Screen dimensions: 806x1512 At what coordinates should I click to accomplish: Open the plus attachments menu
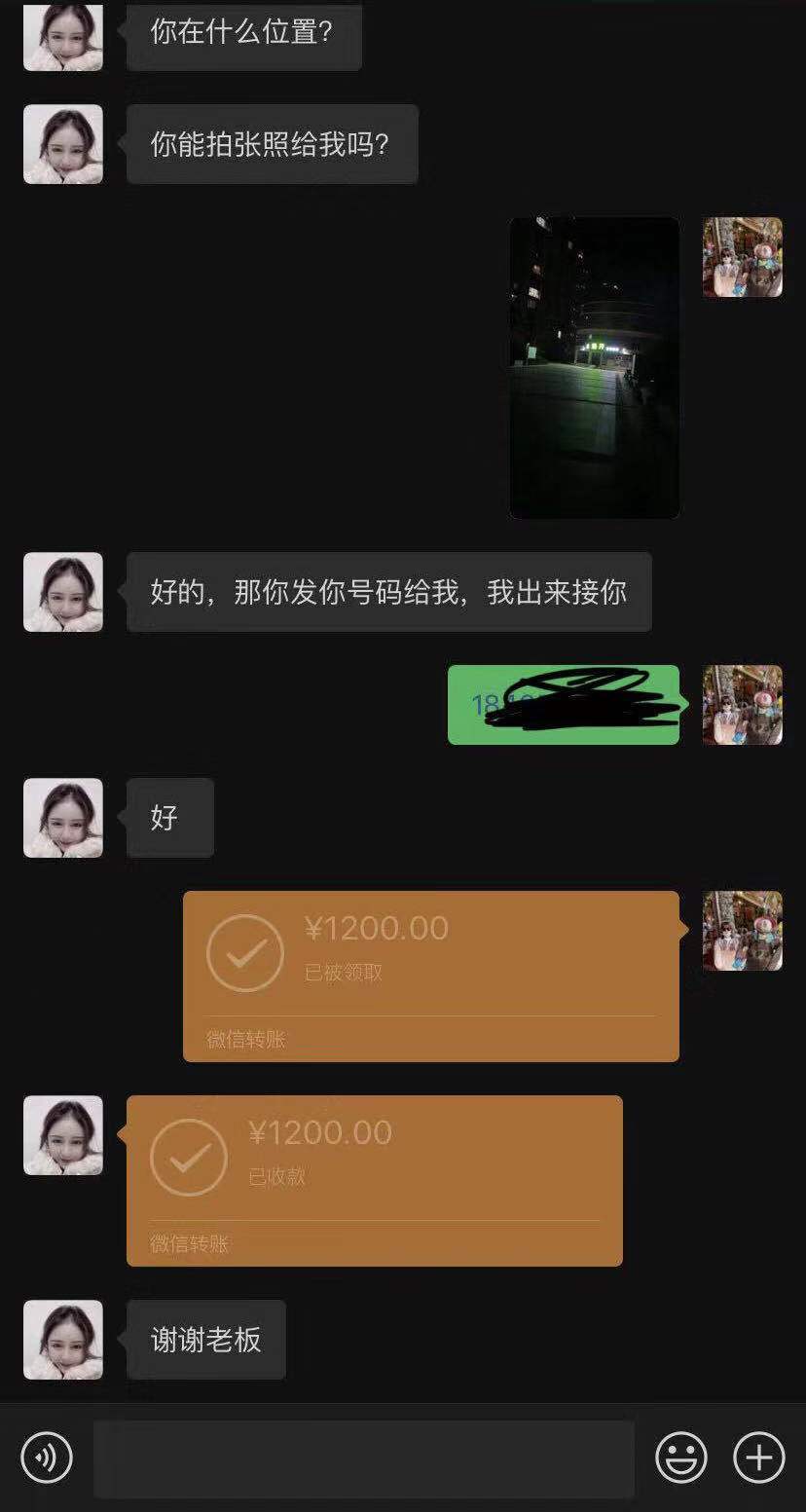(x=758, y=1457)
